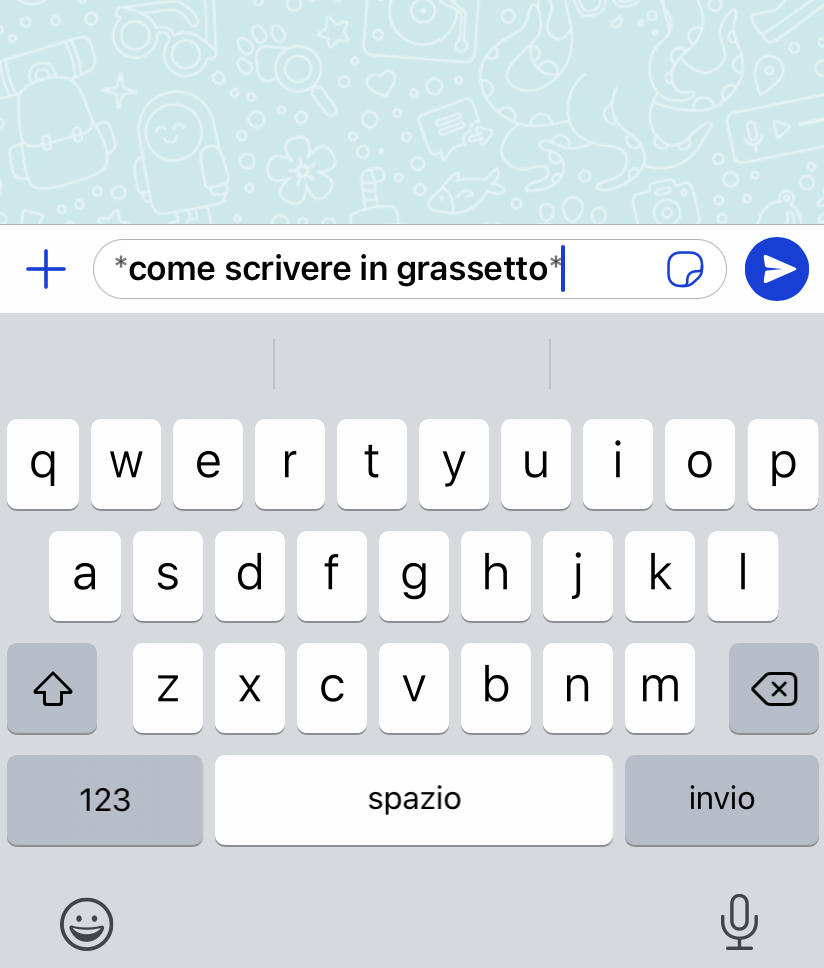Image resolution: width=824 pixels, height=968 pixels.
Task: Tap the invio return key
Action: [721, 799]
